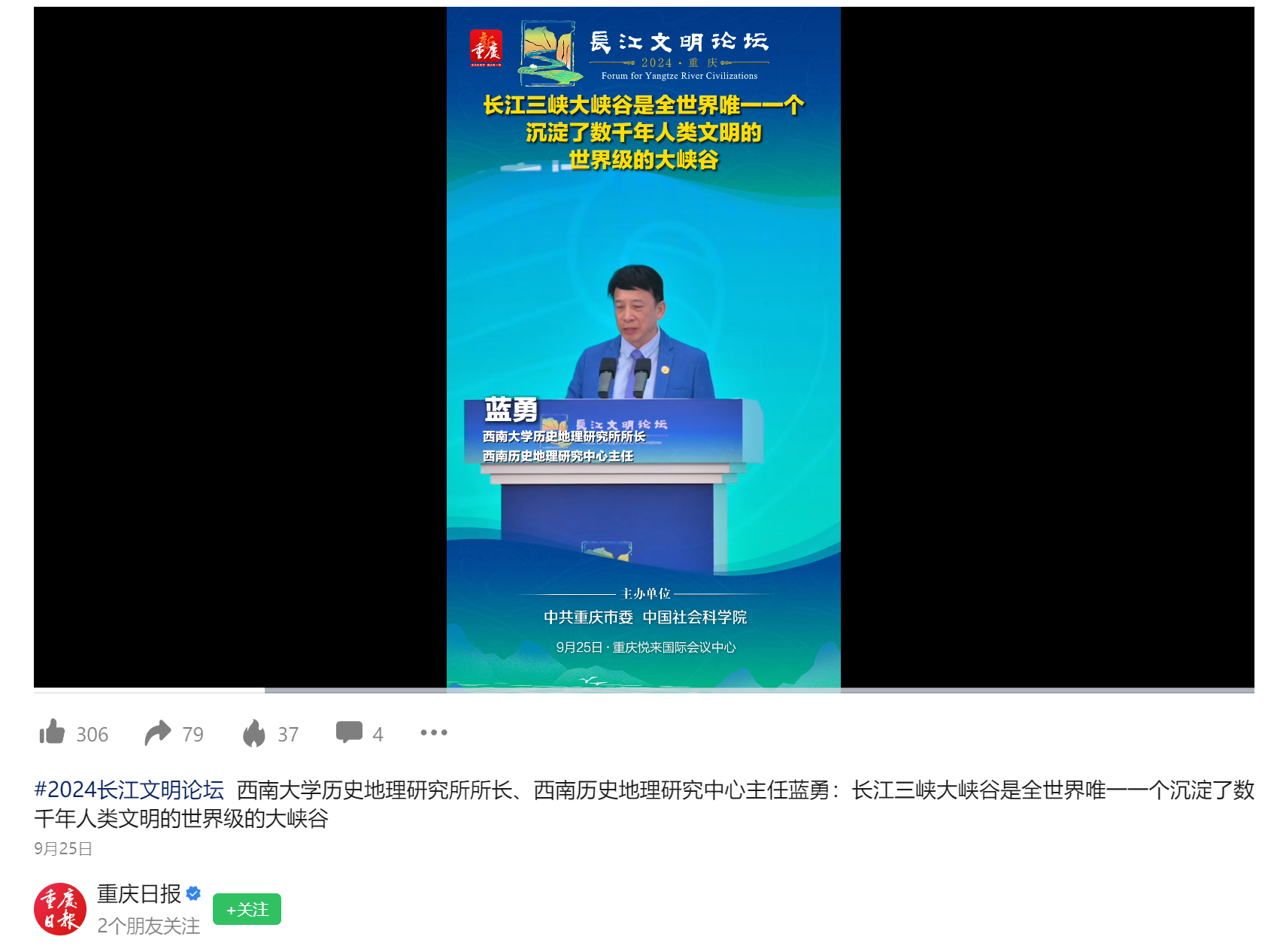Tap the flame icon showing 37
This screenshot has height=952, width=1268.
tap(254, 732)
